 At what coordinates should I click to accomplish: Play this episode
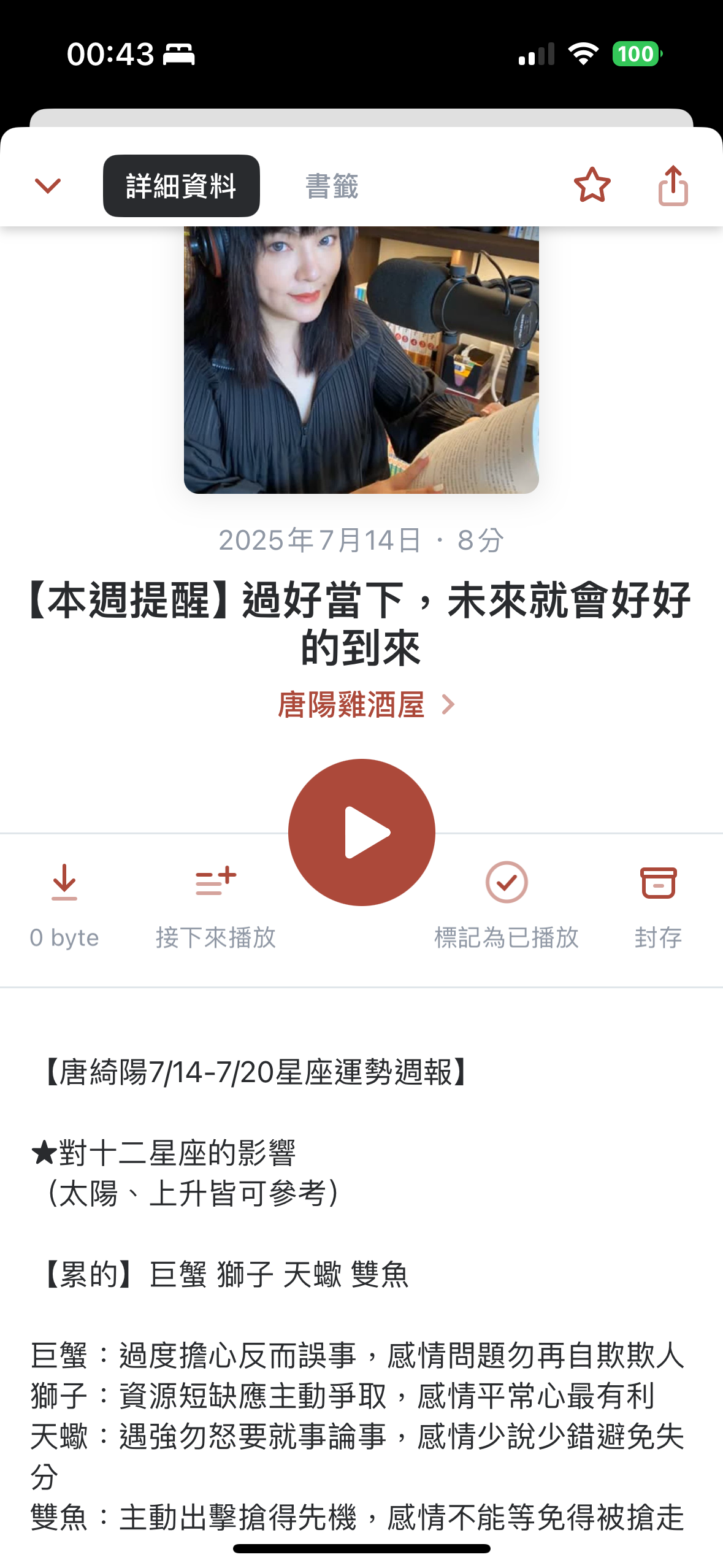[362, 832]
